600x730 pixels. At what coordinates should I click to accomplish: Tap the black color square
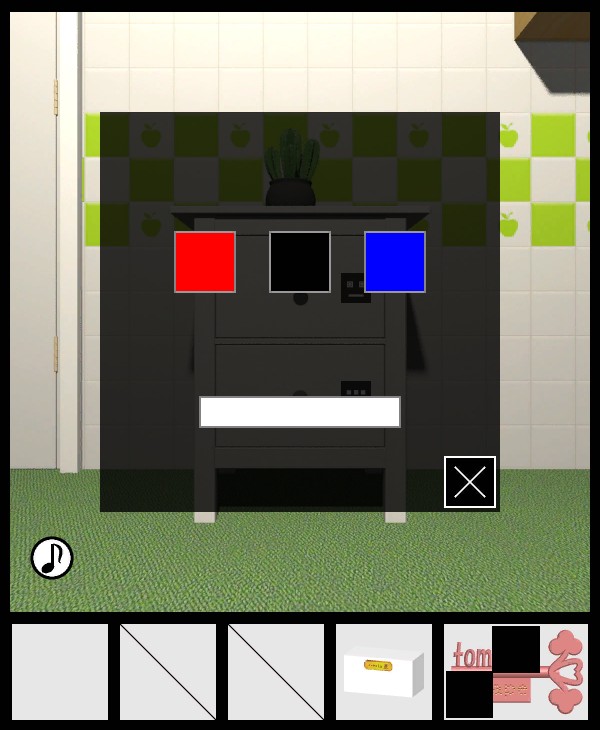pos(300,262)
